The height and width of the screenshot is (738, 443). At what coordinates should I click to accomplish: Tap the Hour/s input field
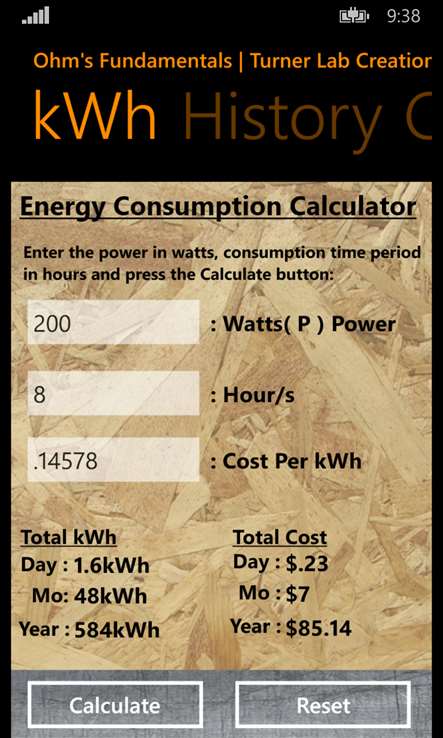113,393
